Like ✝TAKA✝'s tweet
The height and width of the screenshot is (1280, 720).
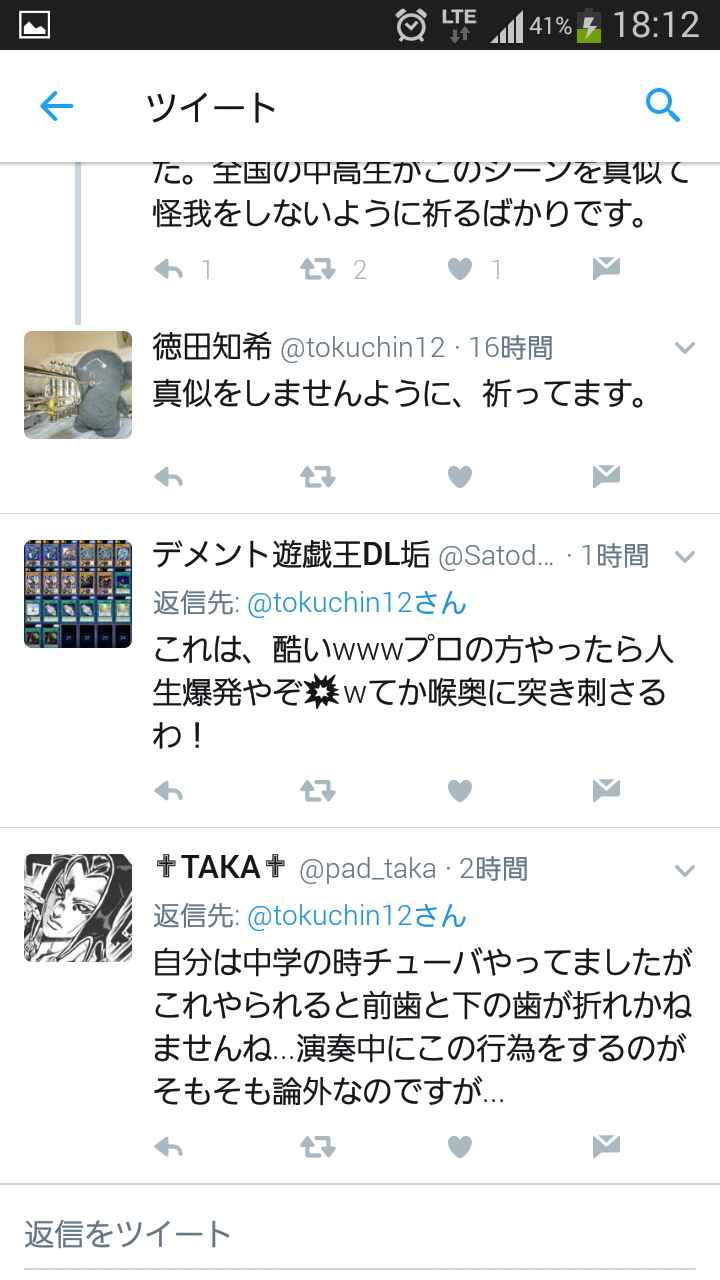459,1147
